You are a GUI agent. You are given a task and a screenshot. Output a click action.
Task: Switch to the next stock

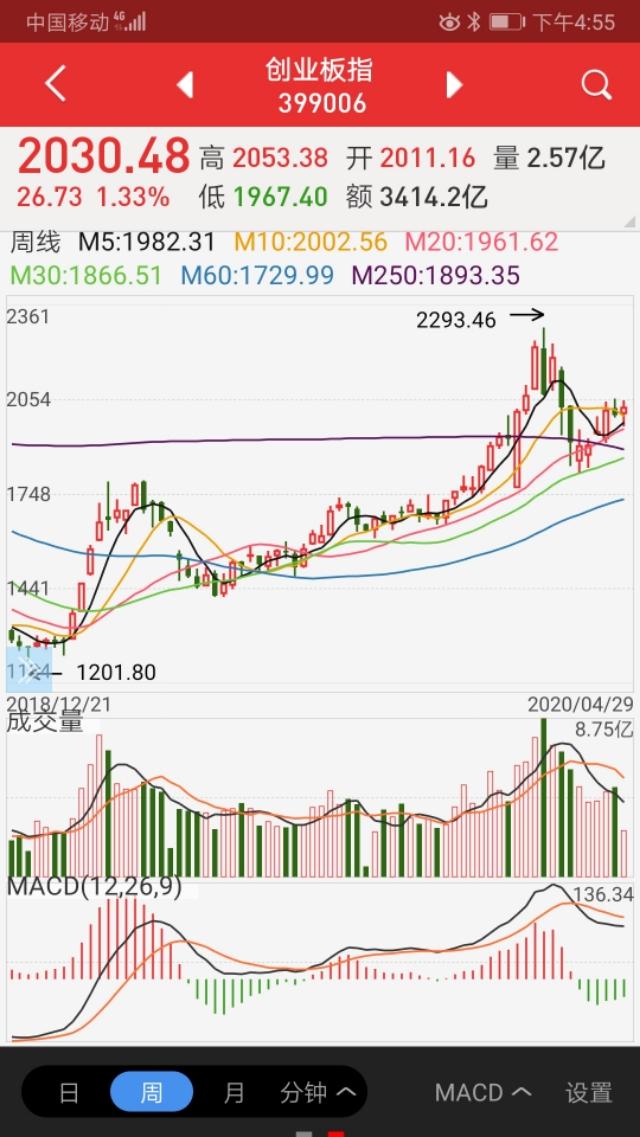(x=454, y=85)
